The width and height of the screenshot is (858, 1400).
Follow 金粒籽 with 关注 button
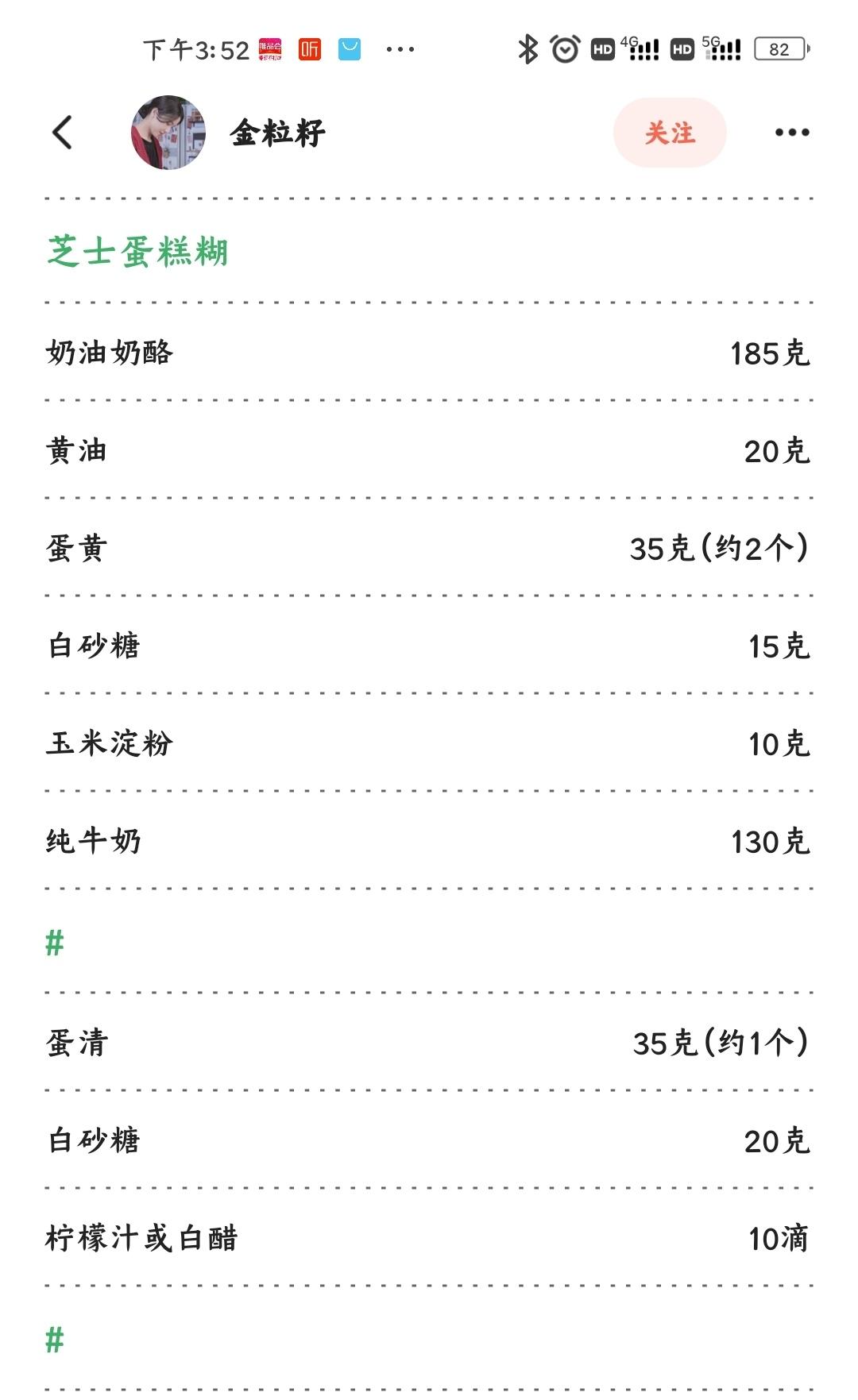pos(669,133)
